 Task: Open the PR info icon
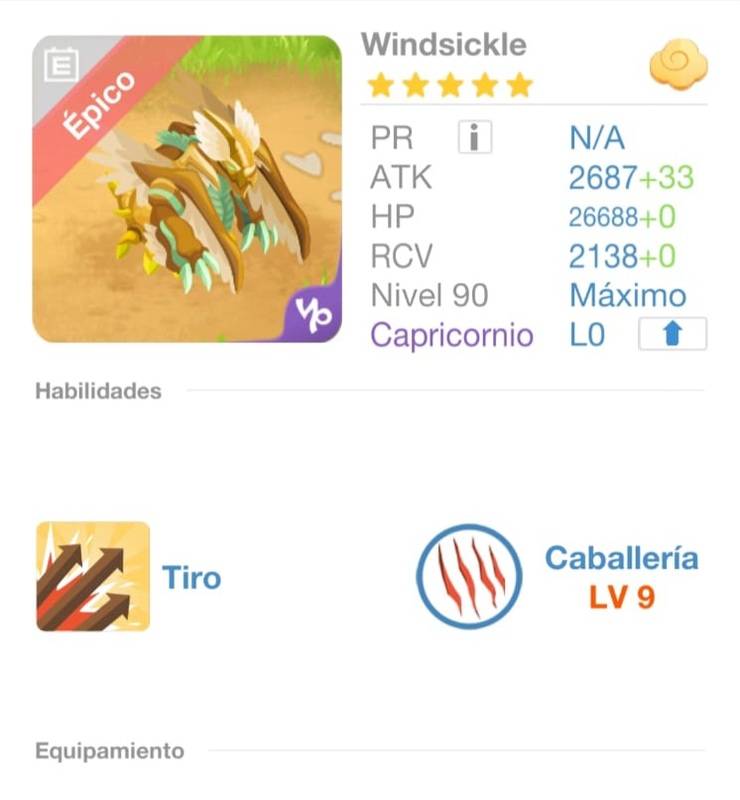pyautogui.click(x=475, y=137)
